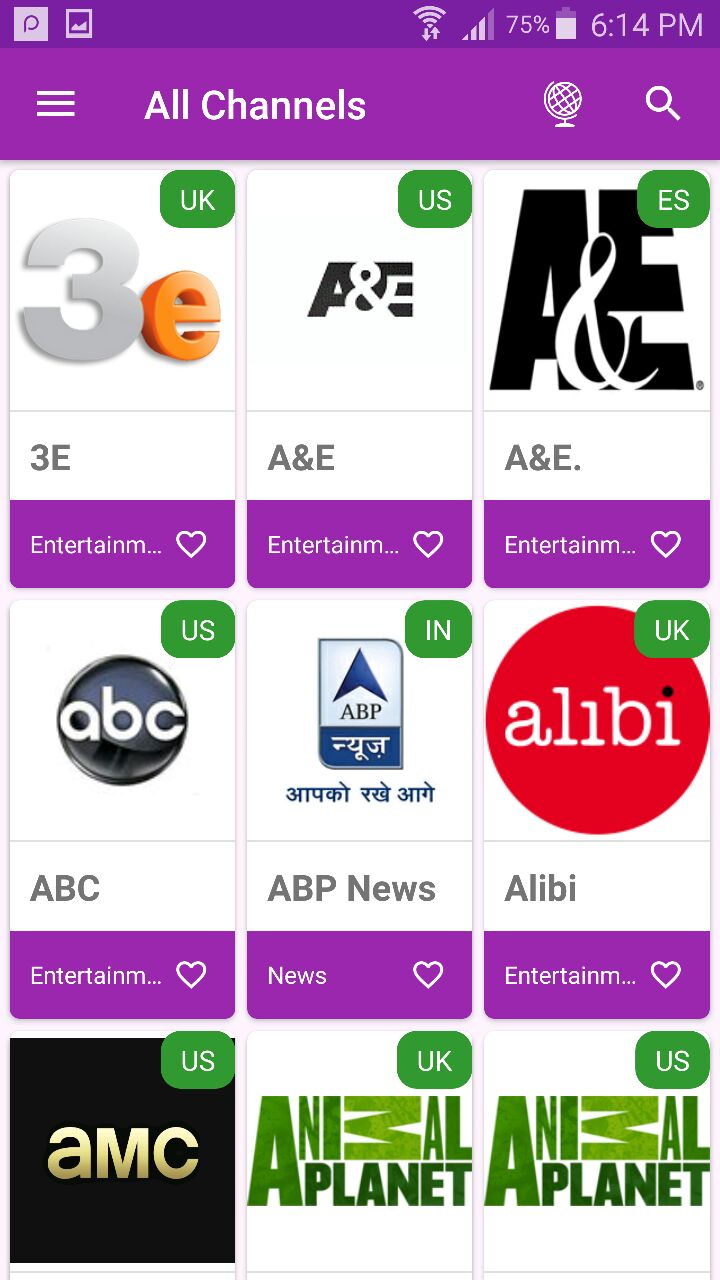Select the AMC channel tile
Viewport: 720px width, 1280px height.
[x=122, y=1155]
